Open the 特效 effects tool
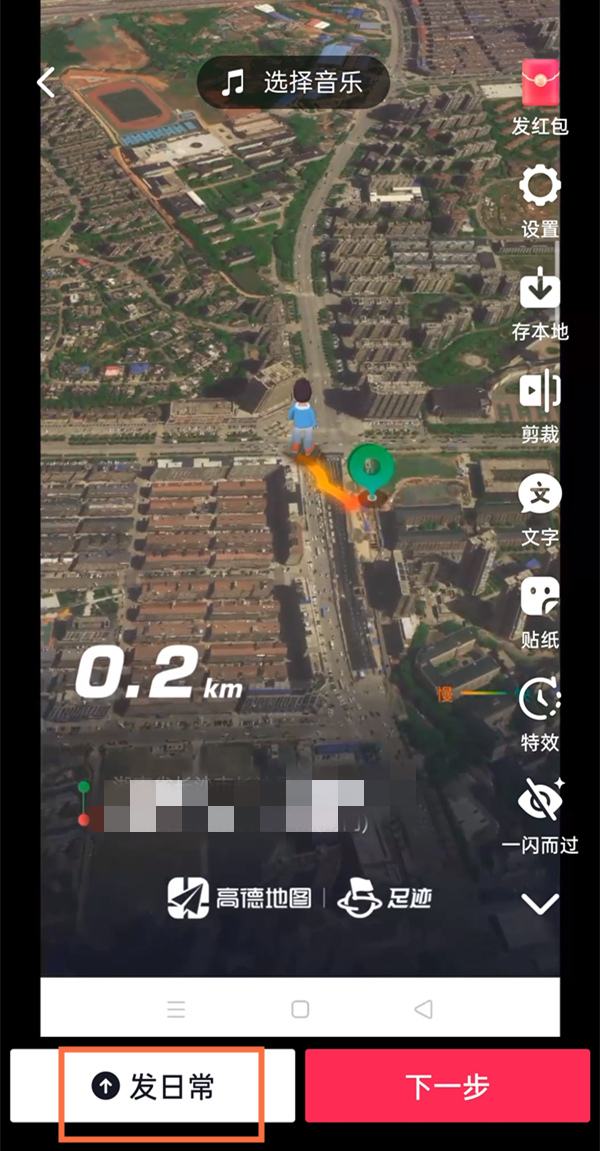Viewport: 600px width, 1151px height. tap(540, 700)
